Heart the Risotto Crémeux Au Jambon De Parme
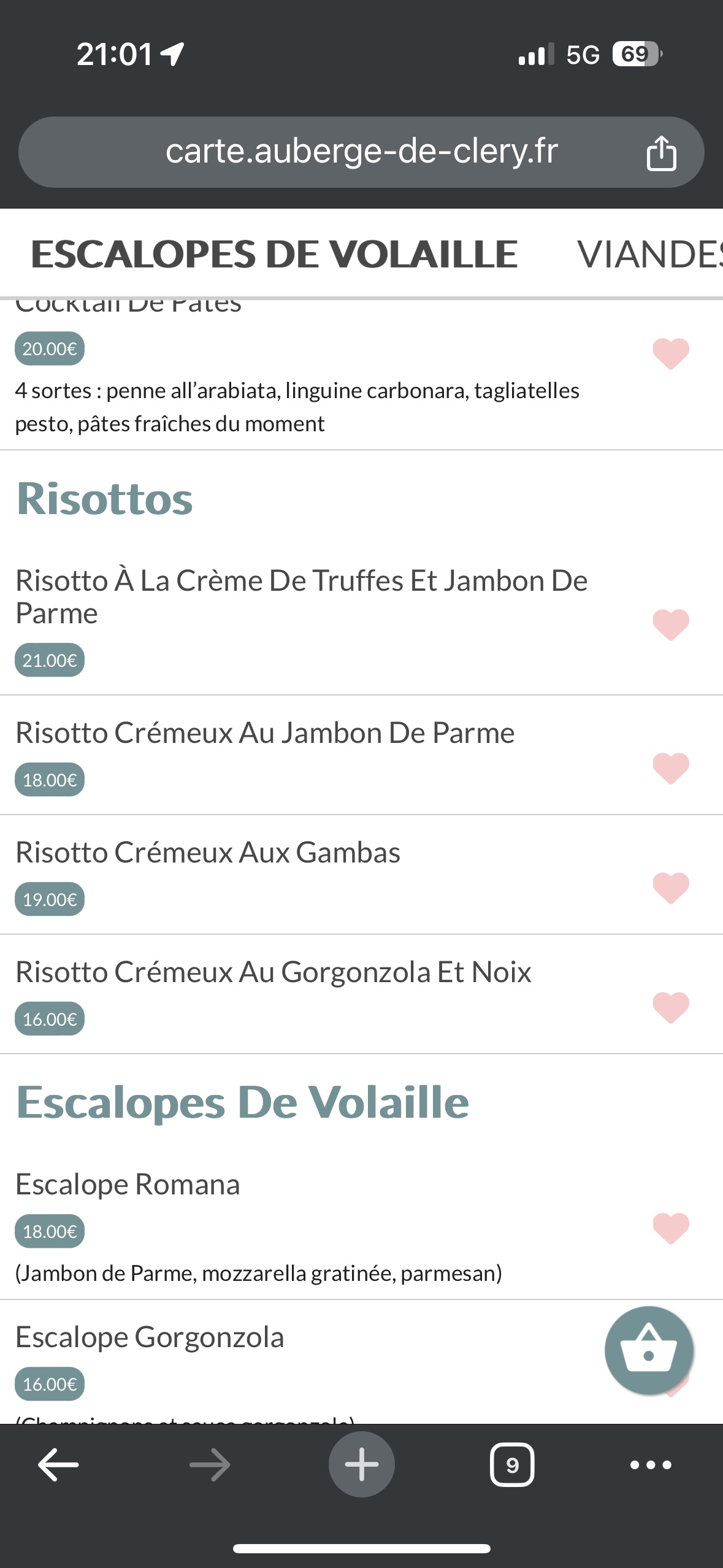 pyautogui.click(x=671, y=768)
